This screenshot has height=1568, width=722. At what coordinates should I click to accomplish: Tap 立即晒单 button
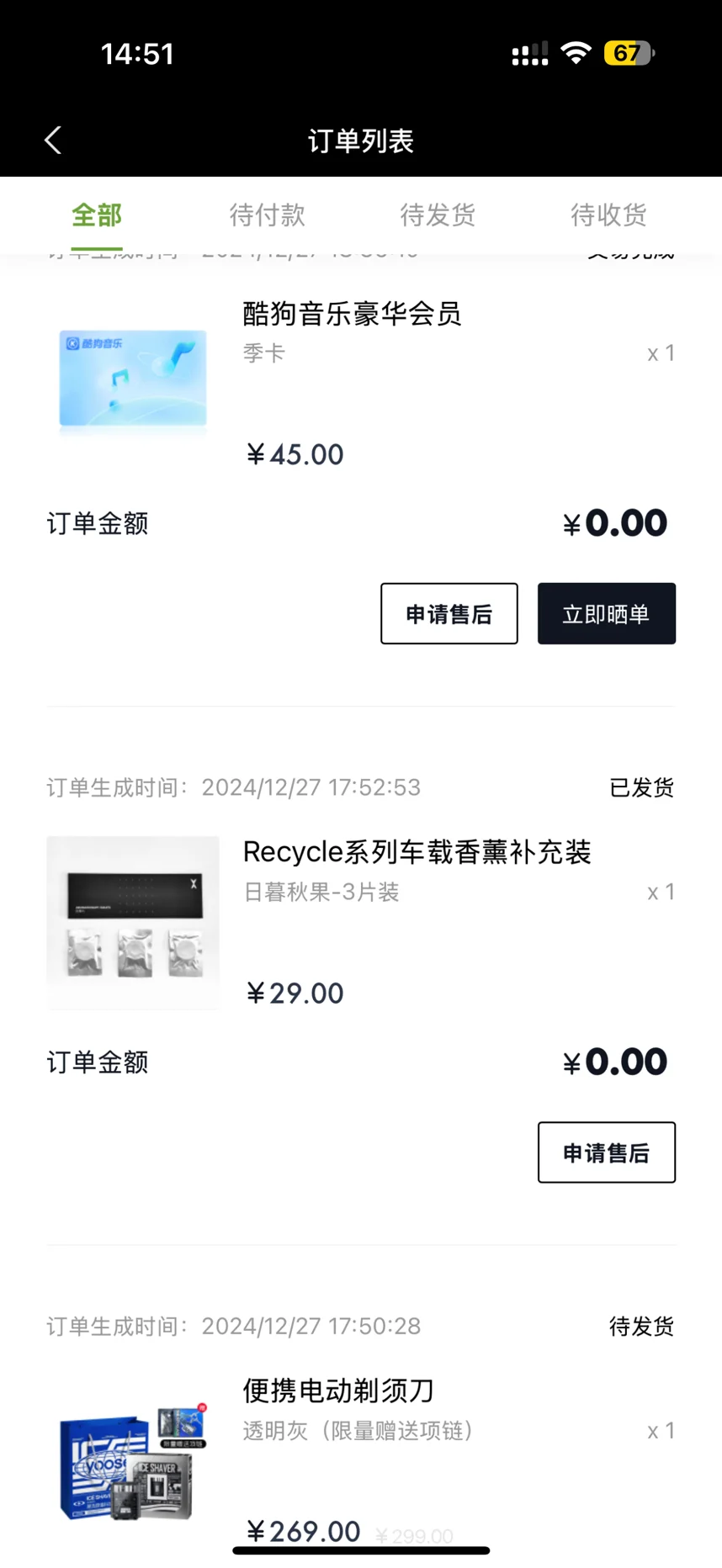pos(607,614)
